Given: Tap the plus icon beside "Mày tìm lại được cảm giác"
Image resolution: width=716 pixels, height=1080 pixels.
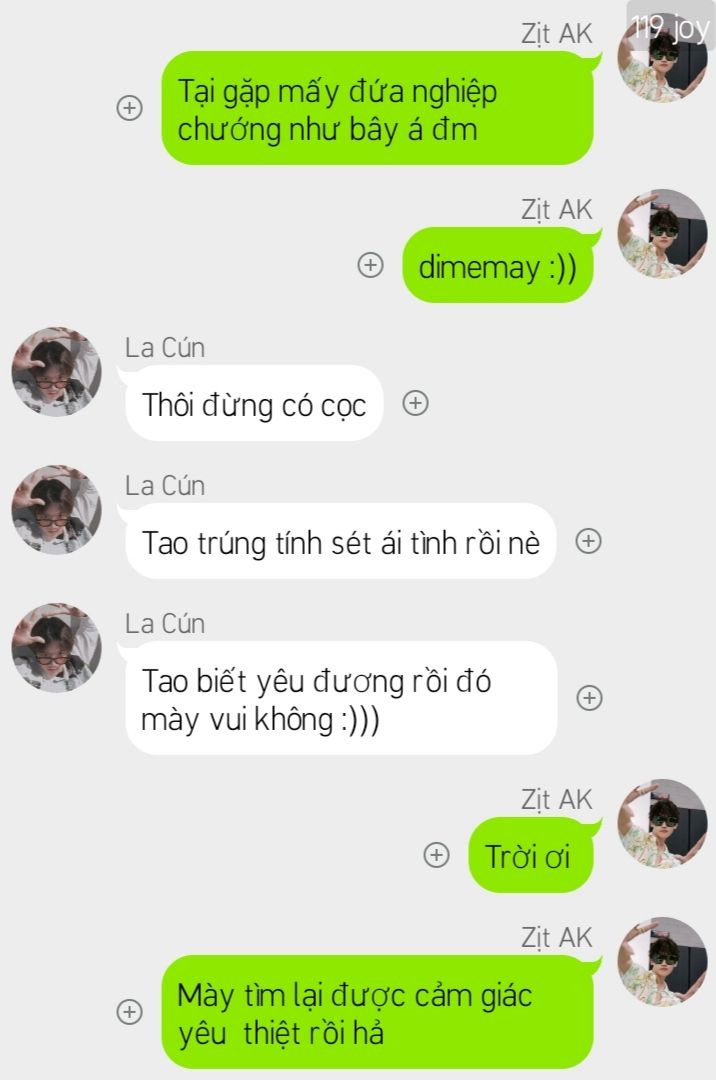Looking at the screenshot, I should (130, 1012).
